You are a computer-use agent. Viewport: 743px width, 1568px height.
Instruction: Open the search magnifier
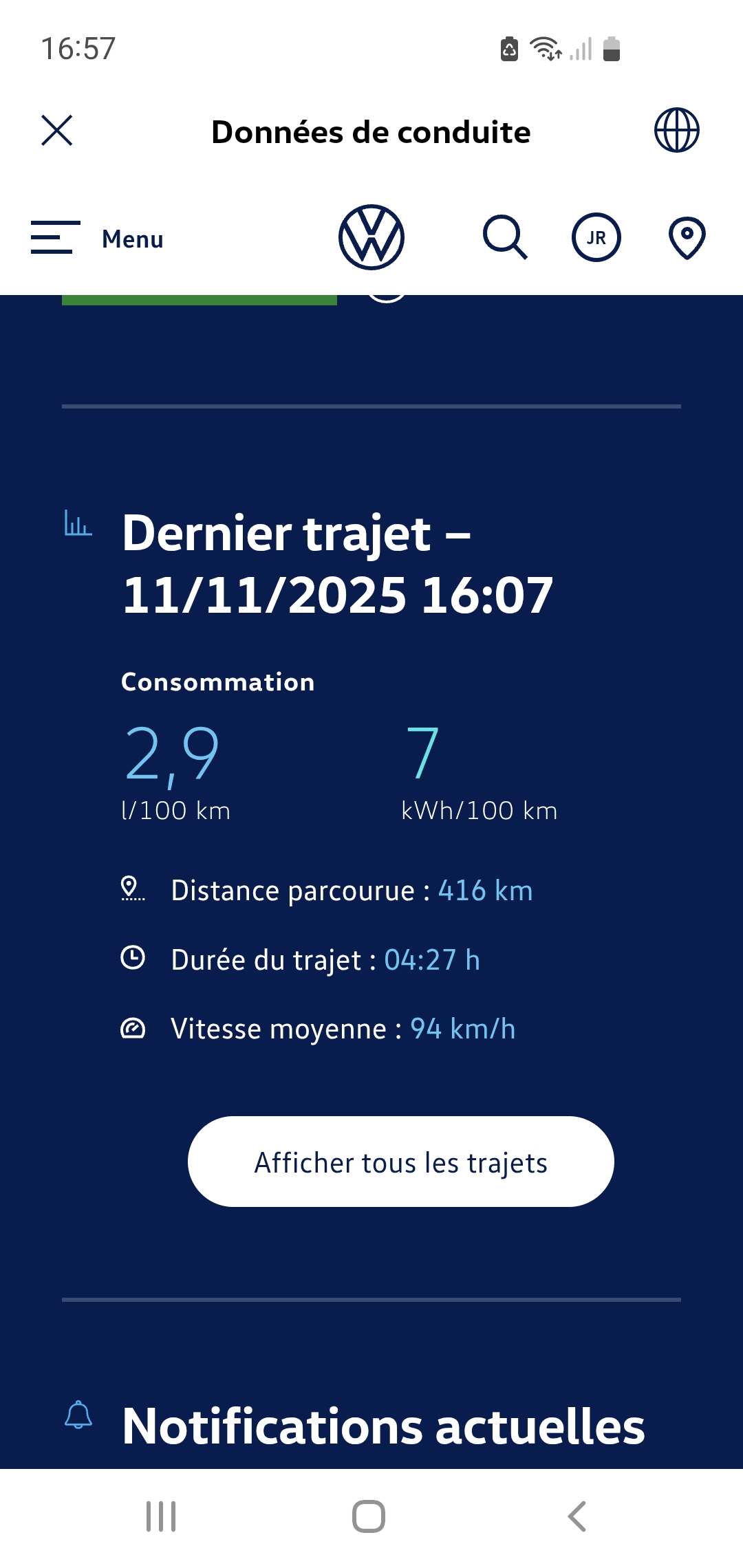505,237
